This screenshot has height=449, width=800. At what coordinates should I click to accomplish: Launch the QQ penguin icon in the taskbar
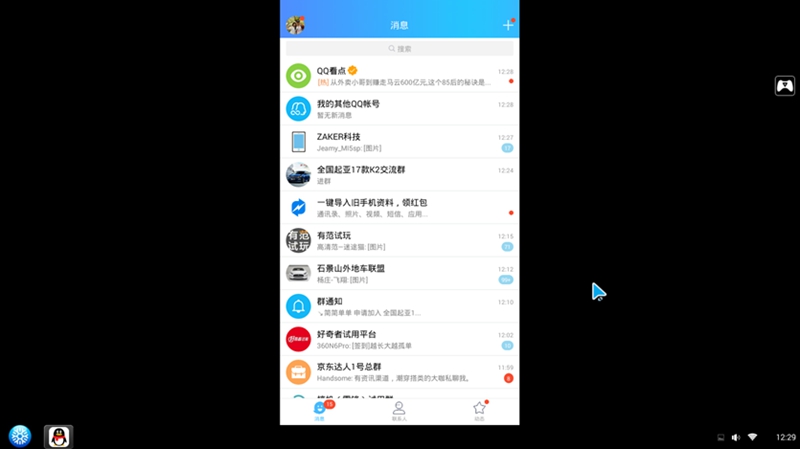58,436
